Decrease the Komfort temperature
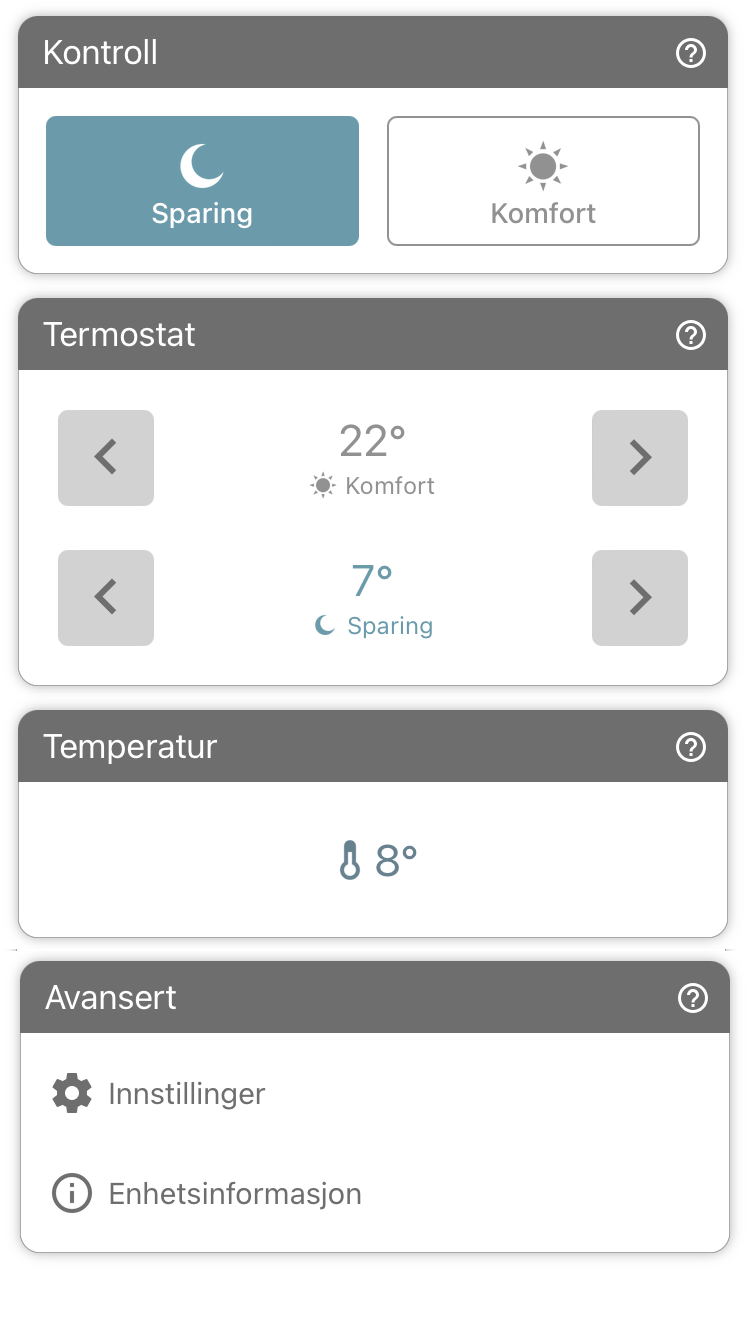 point(106,458)
